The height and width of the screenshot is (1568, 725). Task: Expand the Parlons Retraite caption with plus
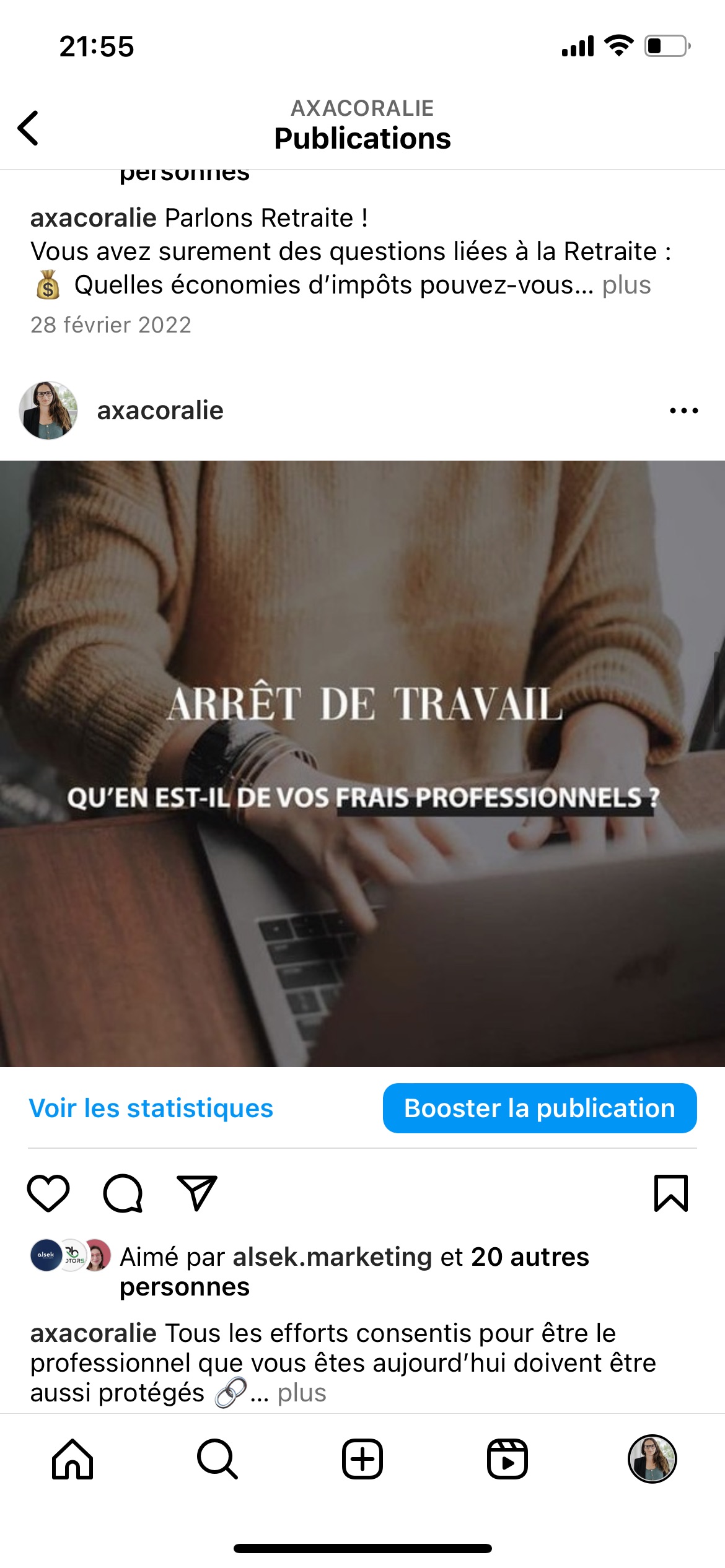pos(626,285)
